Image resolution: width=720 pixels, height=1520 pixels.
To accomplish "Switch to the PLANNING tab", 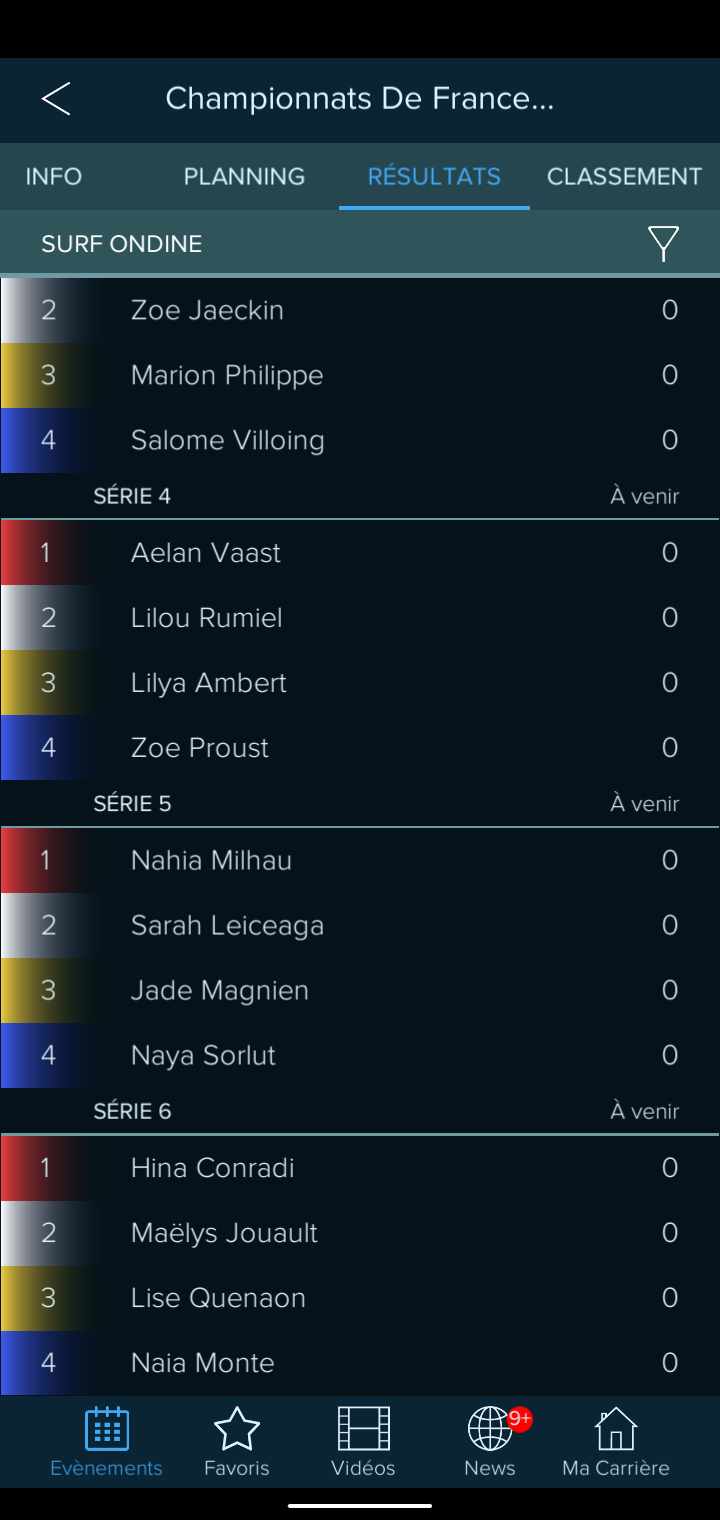I will [x=244, y=177].
